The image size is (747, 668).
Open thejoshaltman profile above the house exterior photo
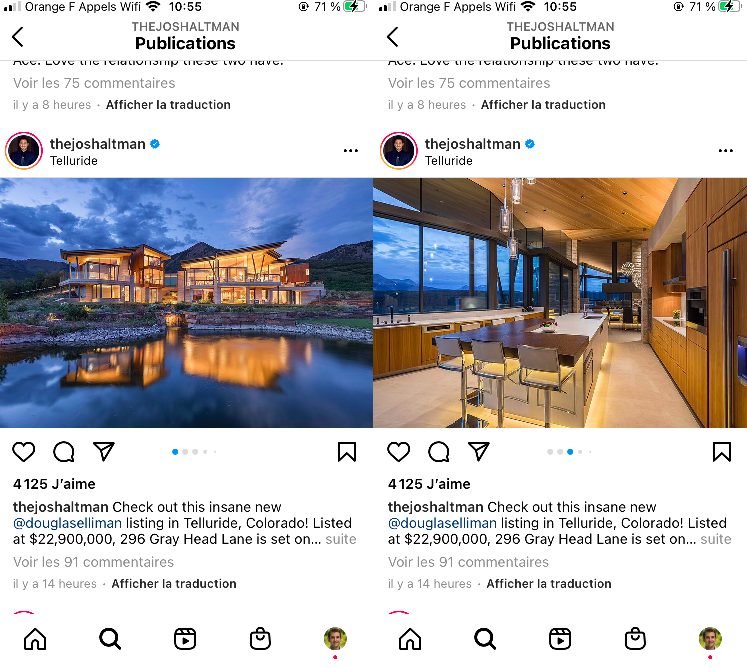pyautogui.click(x=97, y=144)
